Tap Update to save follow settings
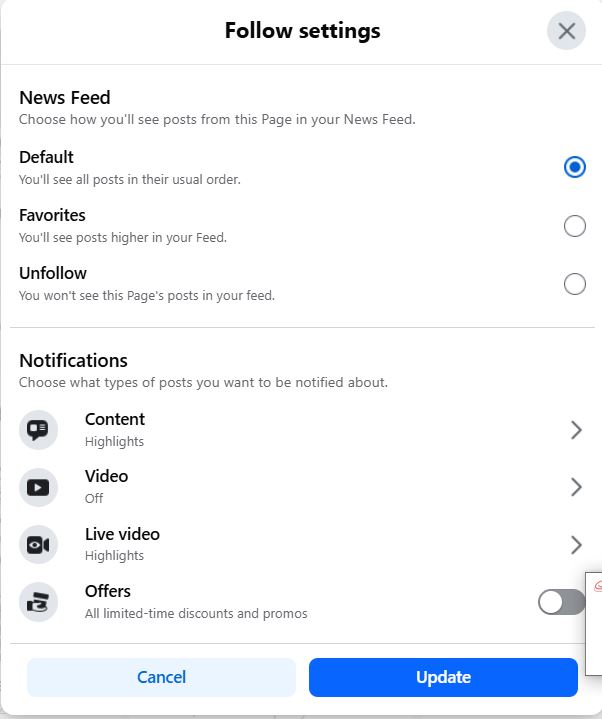 tap(443, 677)
